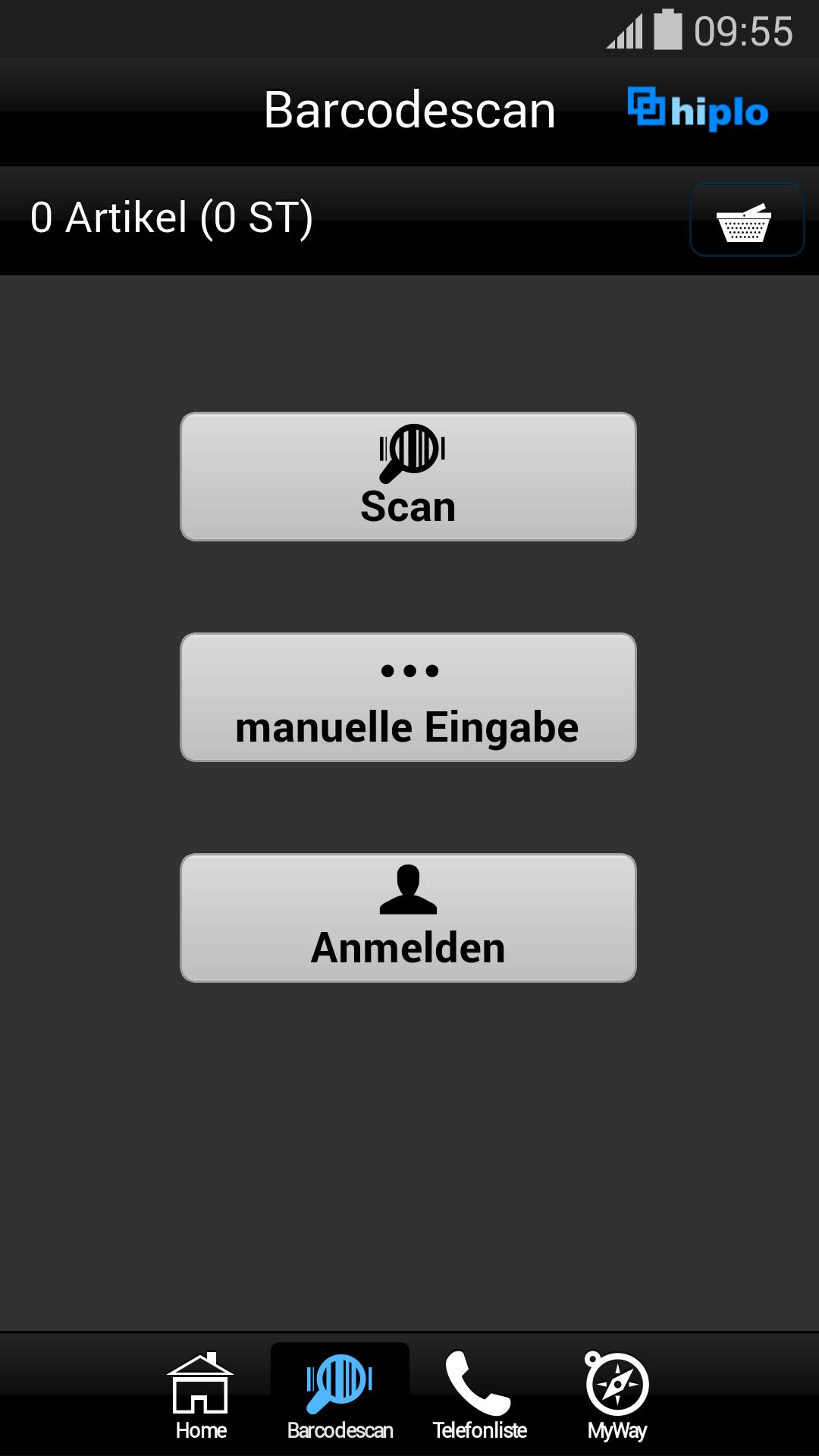Open the MyWay tab
This screenshot has height=1456, width=819.
point(617,1397)
